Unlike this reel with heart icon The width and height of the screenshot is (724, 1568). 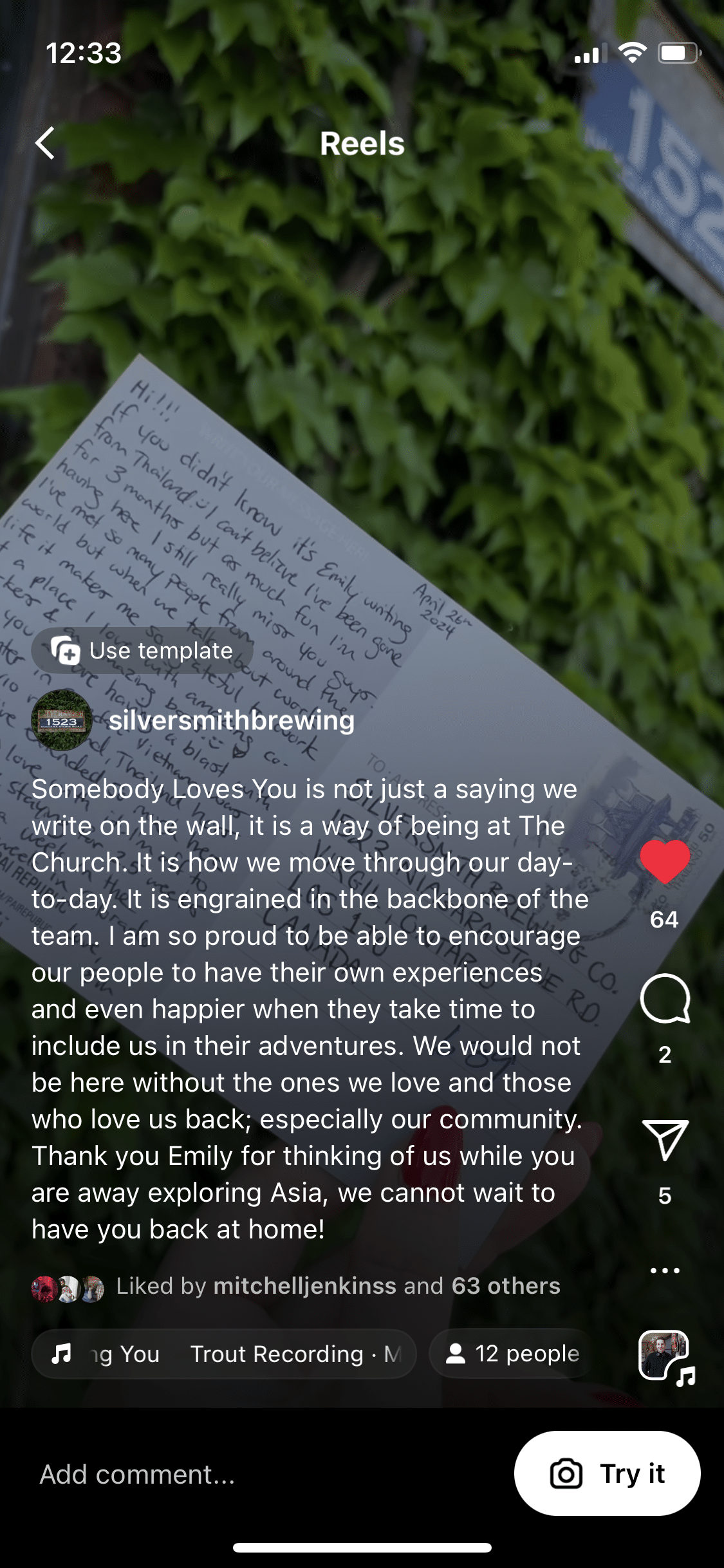pyautogui.click(x=665, y=863)
